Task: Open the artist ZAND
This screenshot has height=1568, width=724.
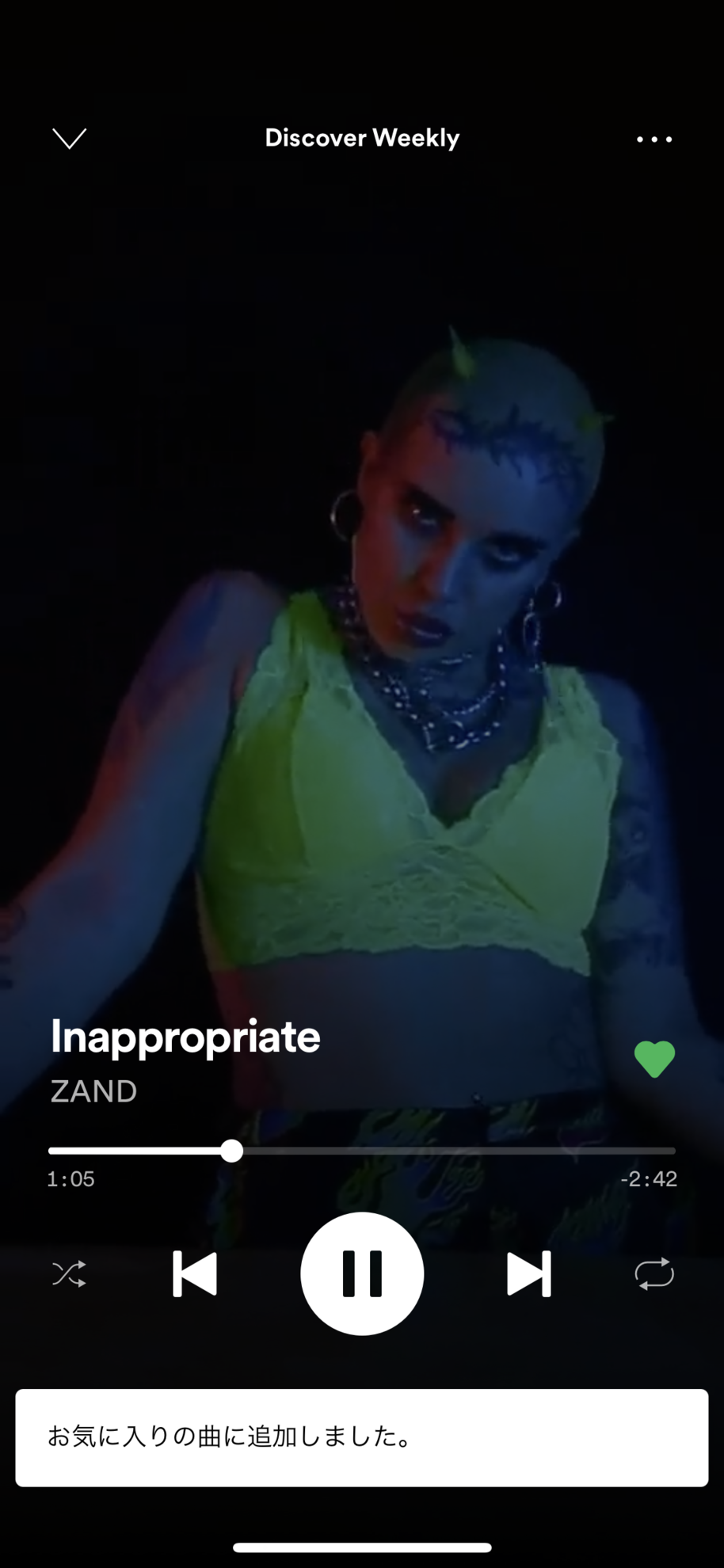Action: (93, 1091)
